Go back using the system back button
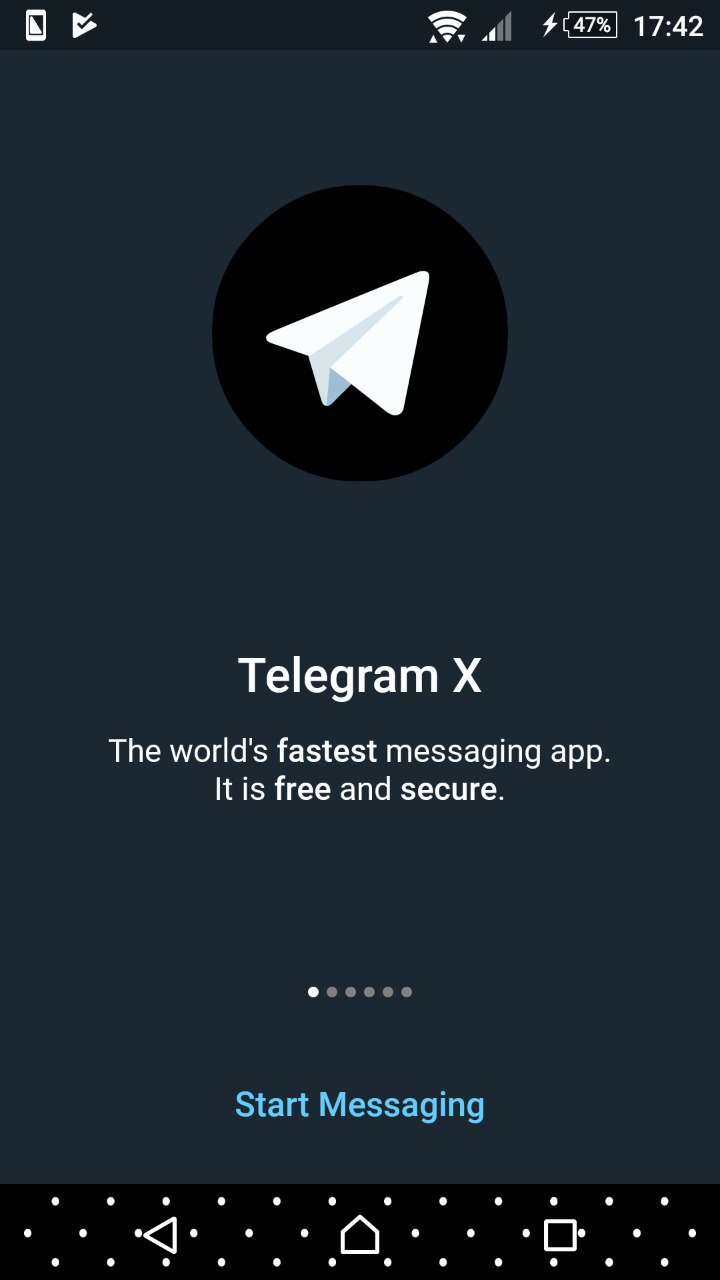This screenshot has width=720, height=1280. tap(160, 1235)
